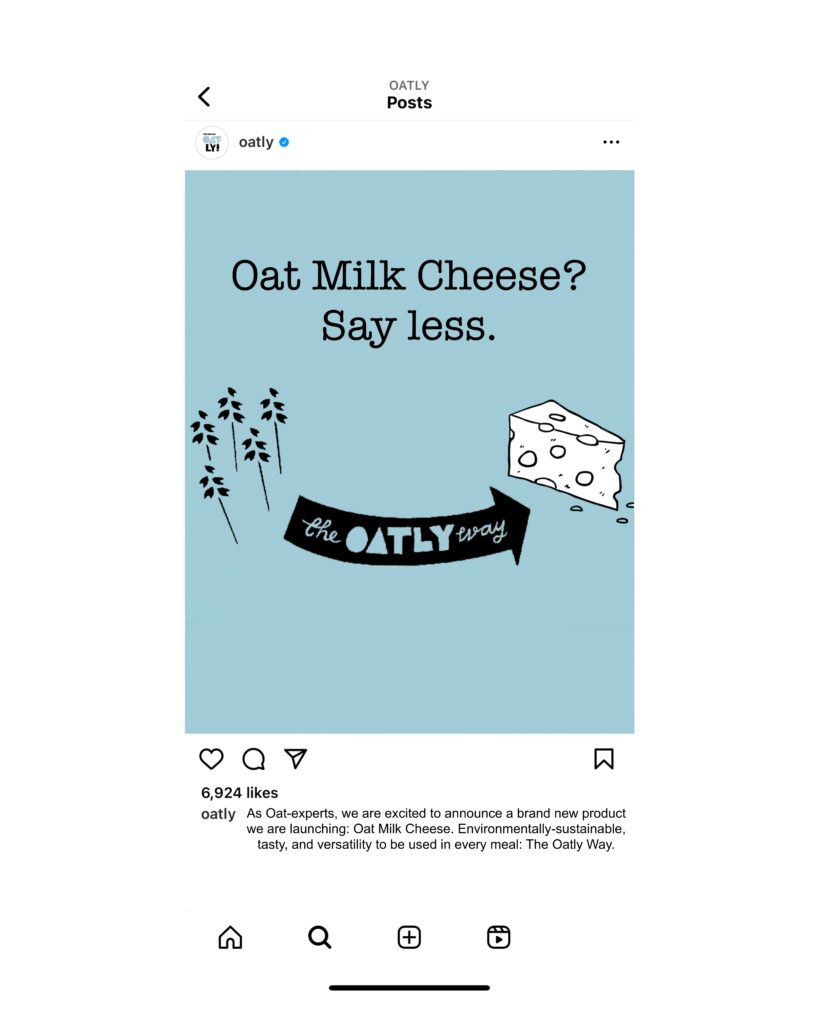Screen dimensions: 819x1024
Task: Open the post's three-dot options menu
Action: point(611,143)
